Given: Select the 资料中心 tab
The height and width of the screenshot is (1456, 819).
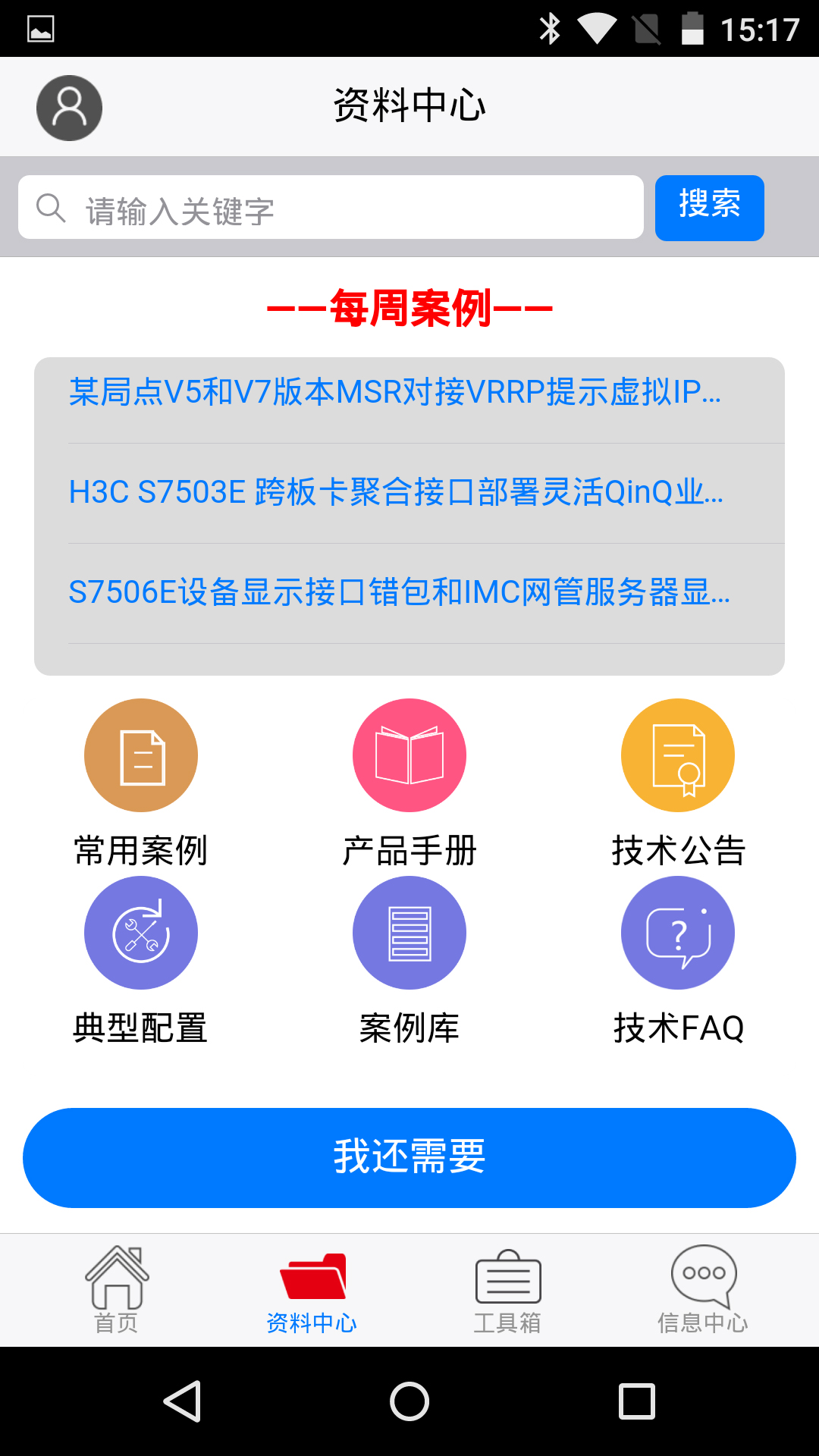Looking at the screenshot, I should click(x=312, y=1289).
